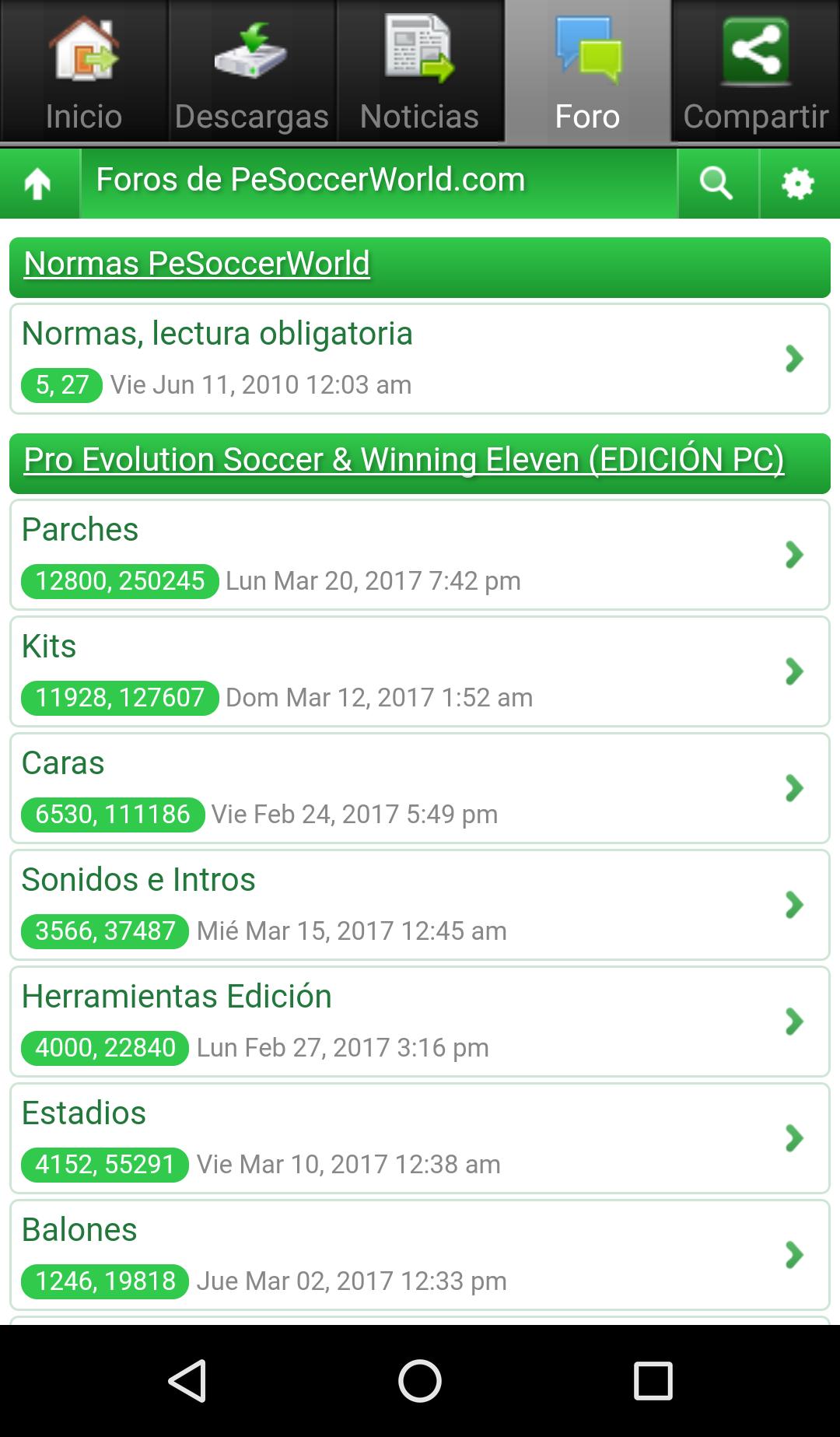Open the Balones forum

coord(420,1255)
